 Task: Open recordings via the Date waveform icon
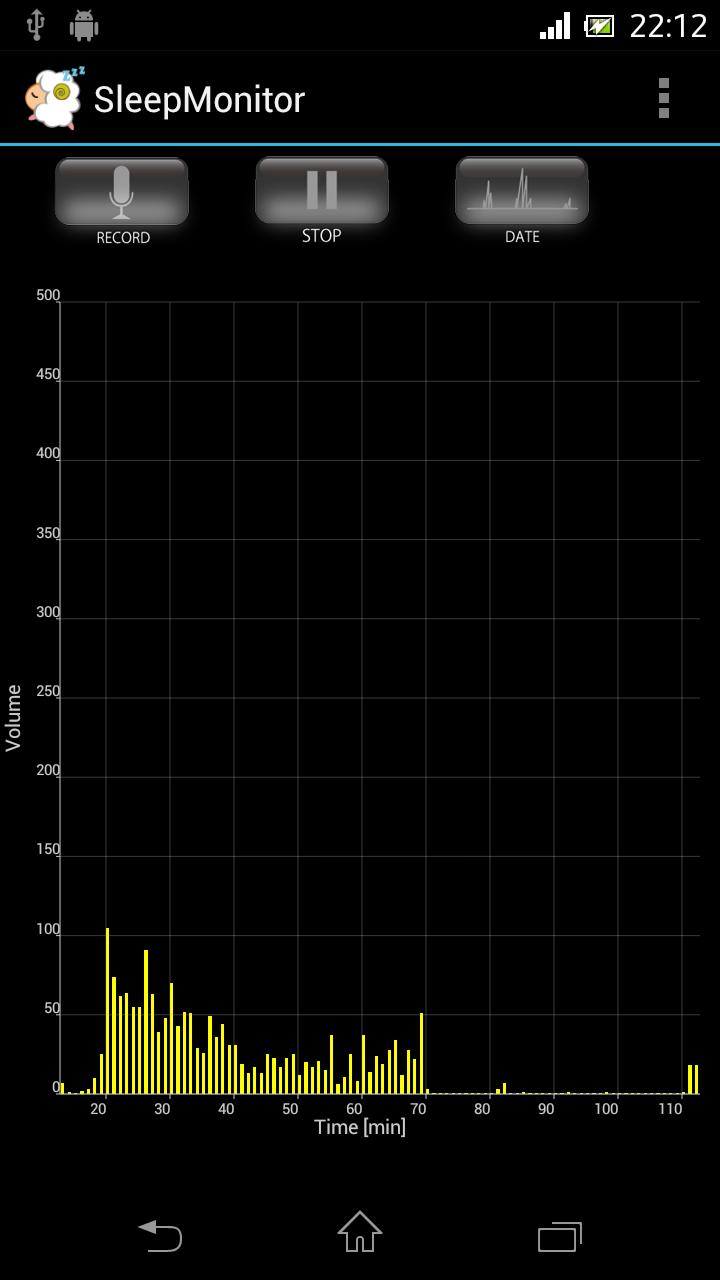coord(521,190)
